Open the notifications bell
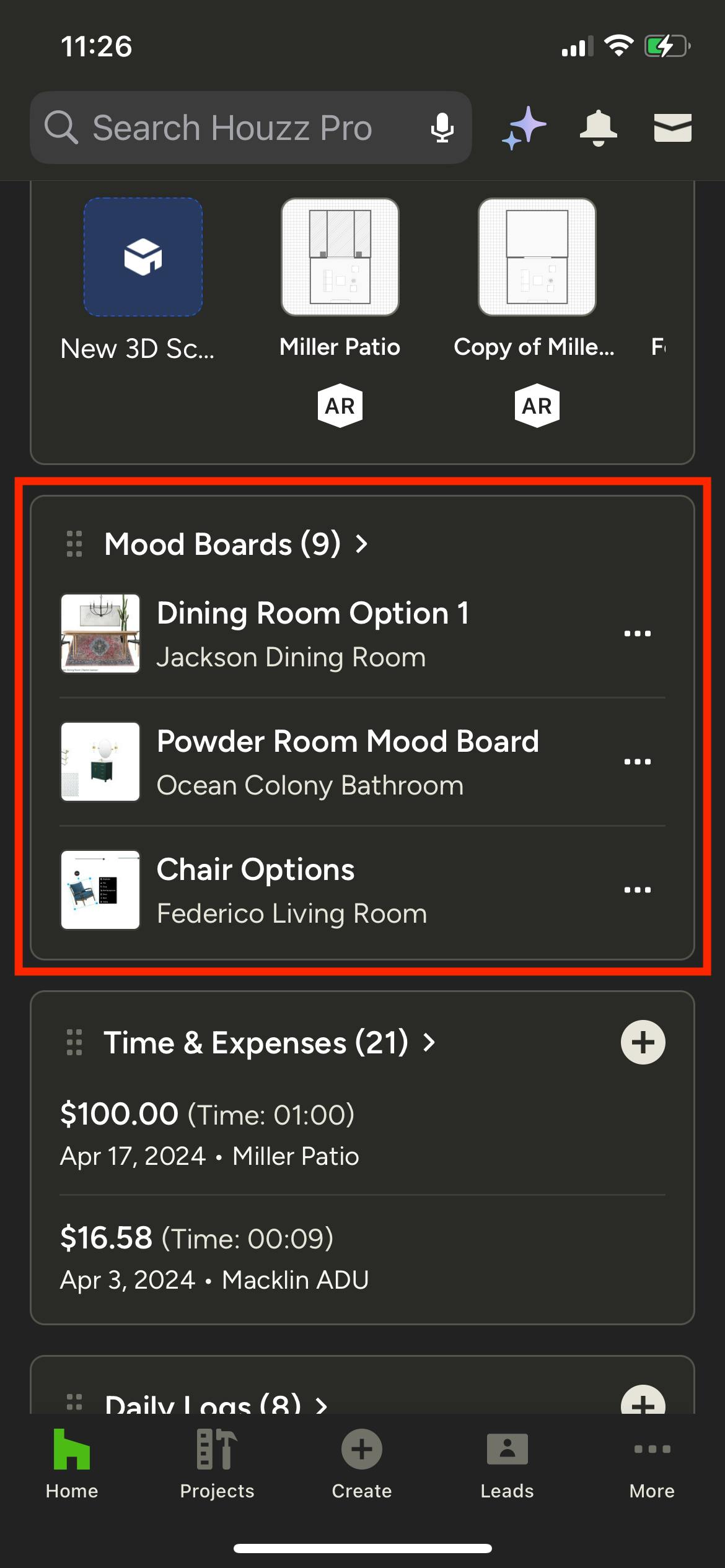Image resolution: width=725 pixels, height=1568 pixels. (x=598, y=128)
